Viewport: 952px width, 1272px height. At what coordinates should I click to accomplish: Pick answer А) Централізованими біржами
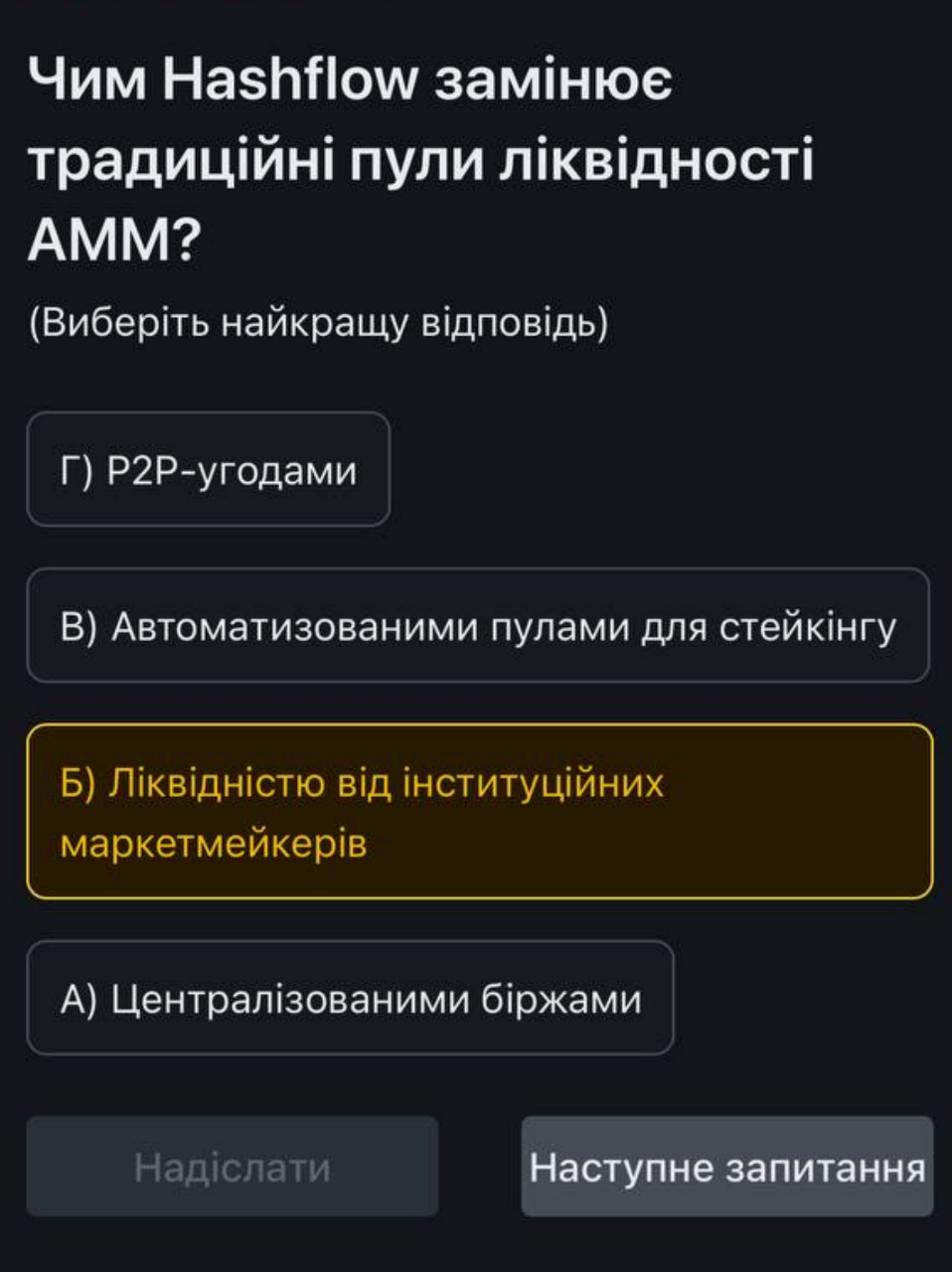(x=350, y=998)
